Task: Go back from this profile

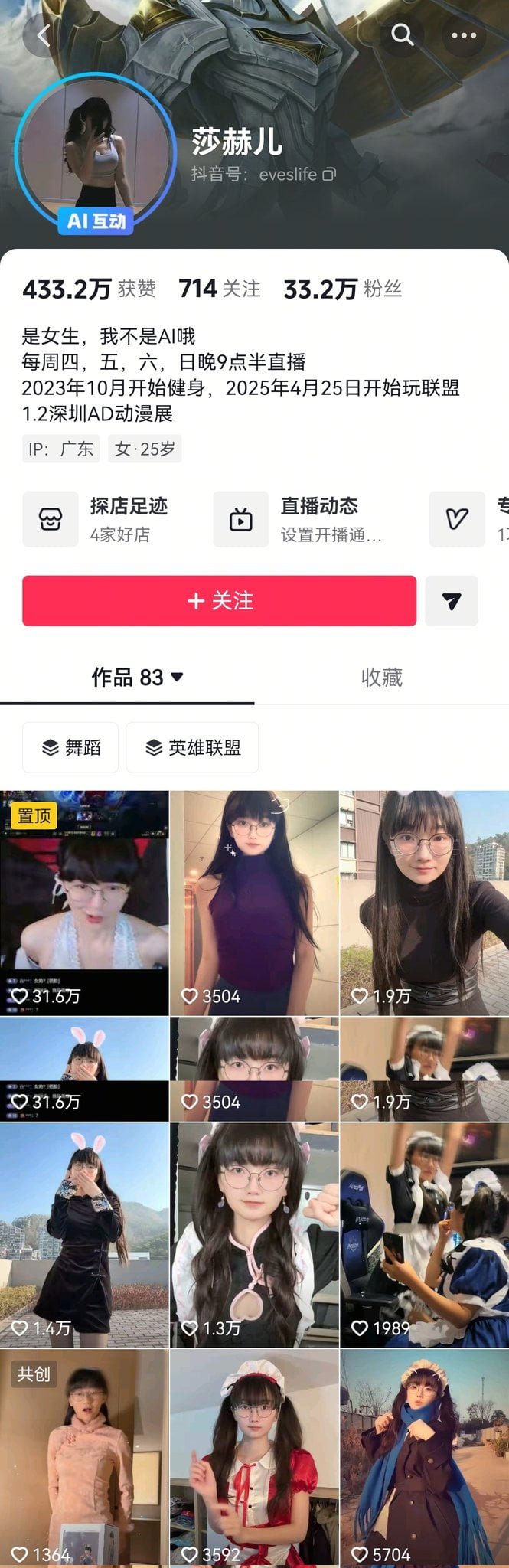Action: 43,34
